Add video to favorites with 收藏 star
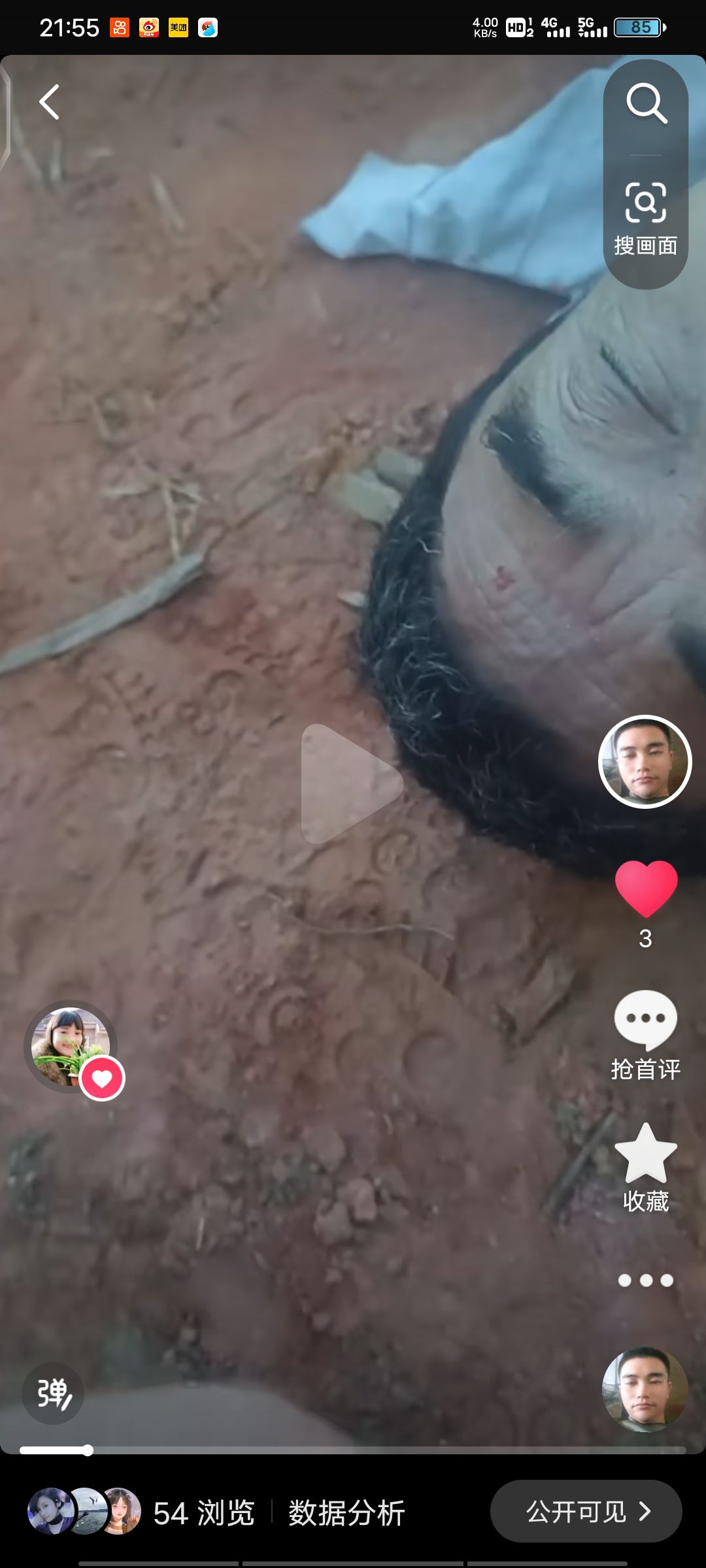The height and width of the screenshot is (1568, 706). [x=646, y=1167]
